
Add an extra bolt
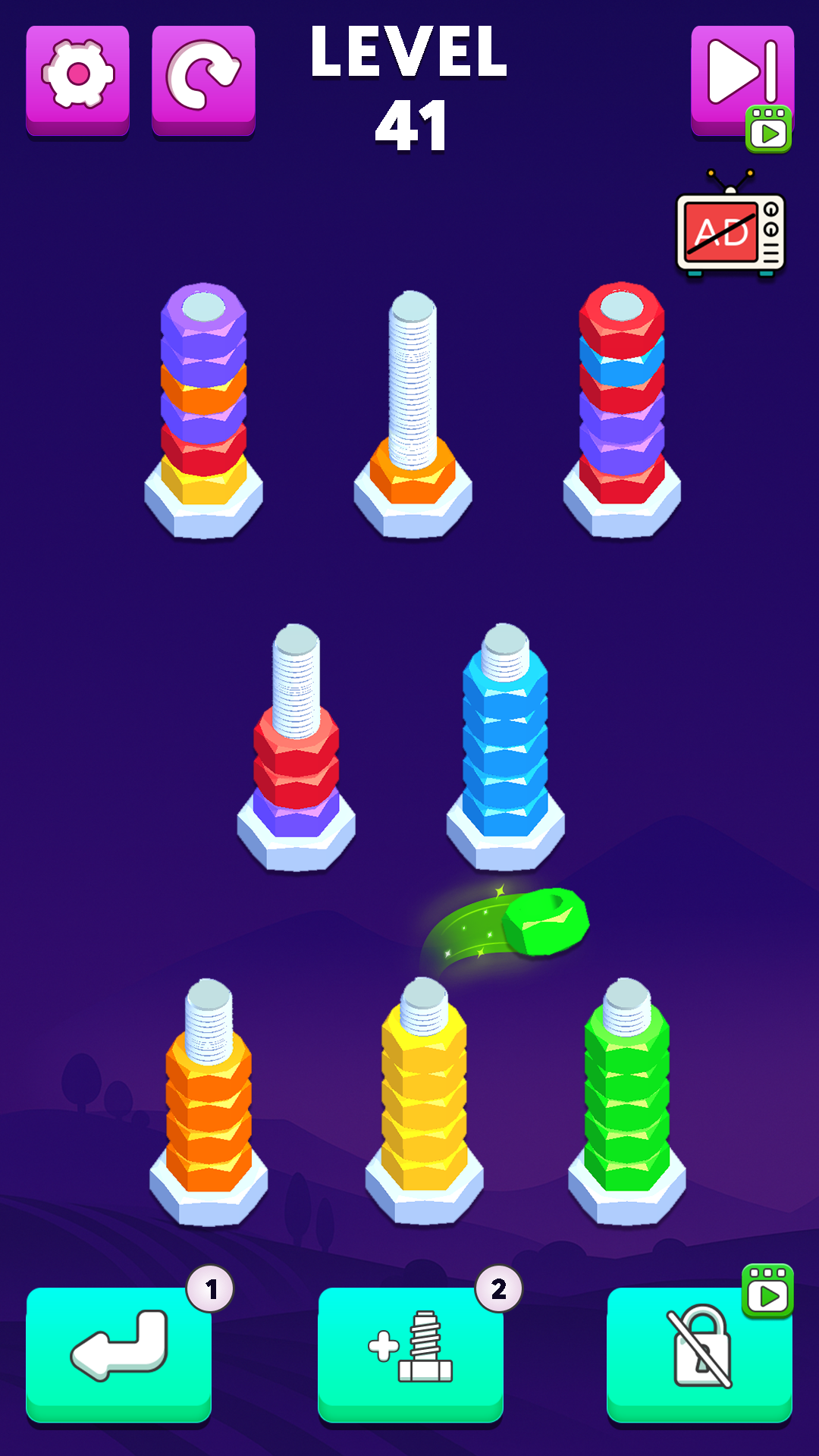[410, 1351]
